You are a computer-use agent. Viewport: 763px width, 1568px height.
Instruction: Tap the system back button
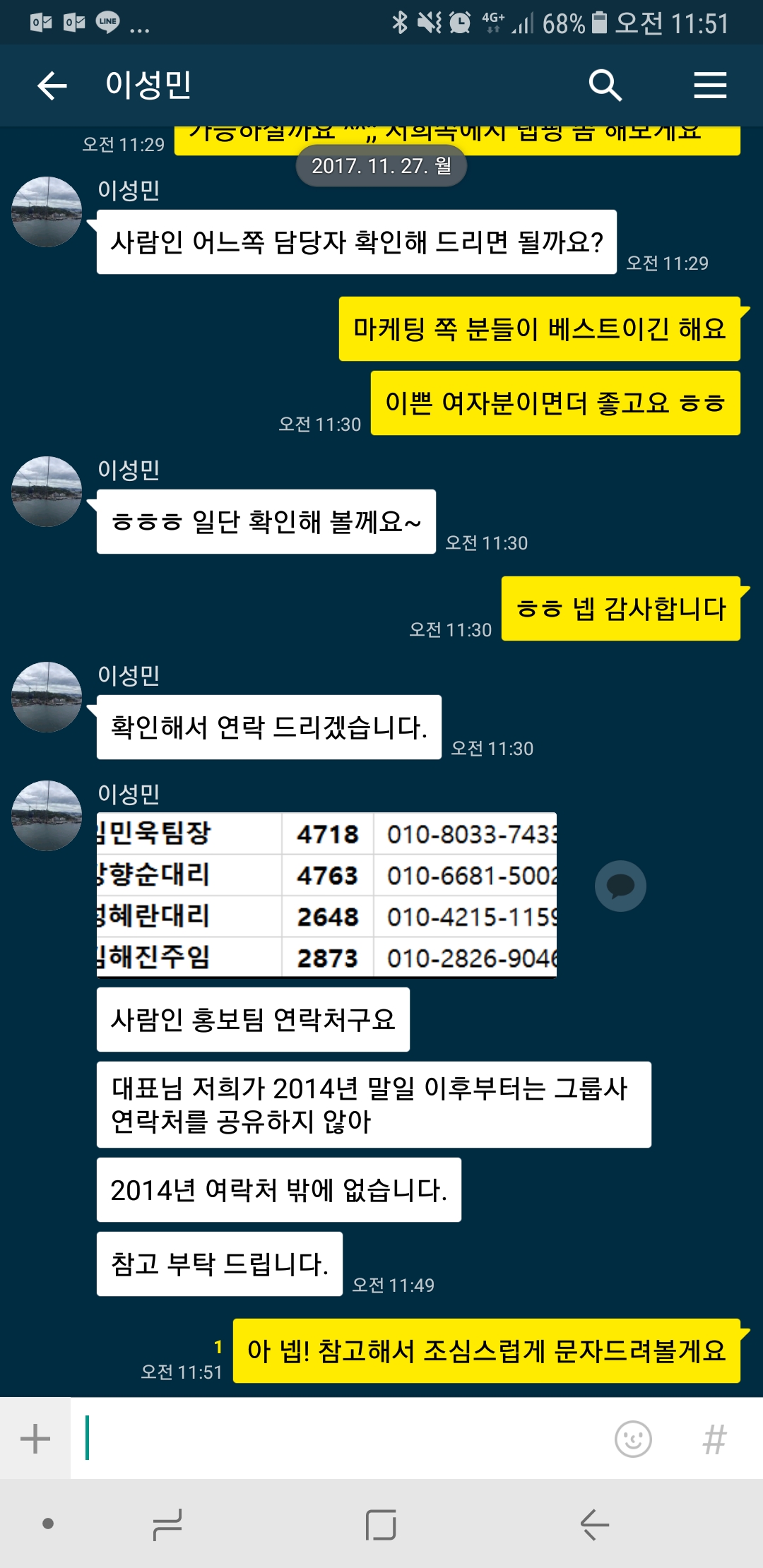pyautogui.click(x=594, y=1524)
